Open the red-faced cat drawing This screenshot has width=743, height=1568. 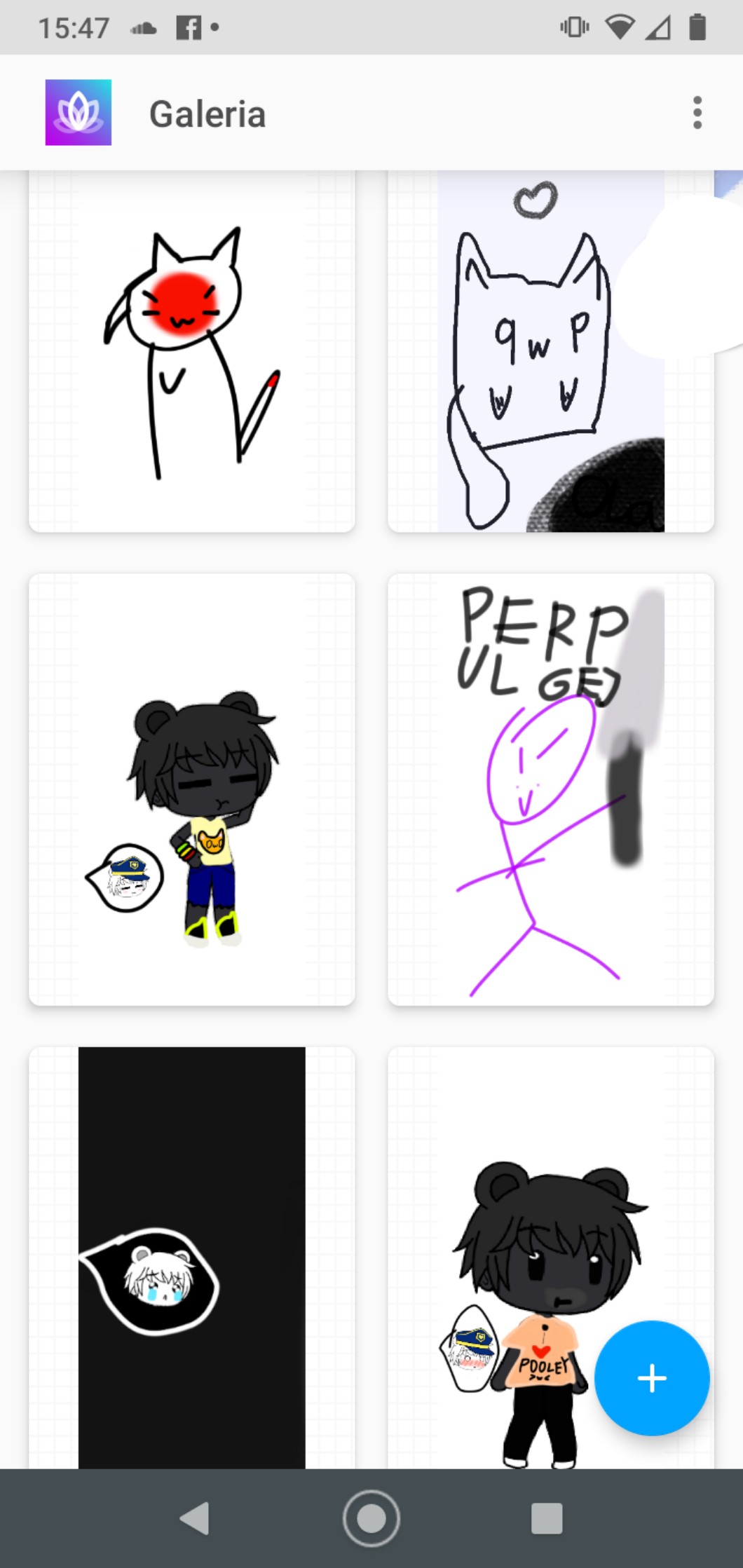(x=191, y=350)
